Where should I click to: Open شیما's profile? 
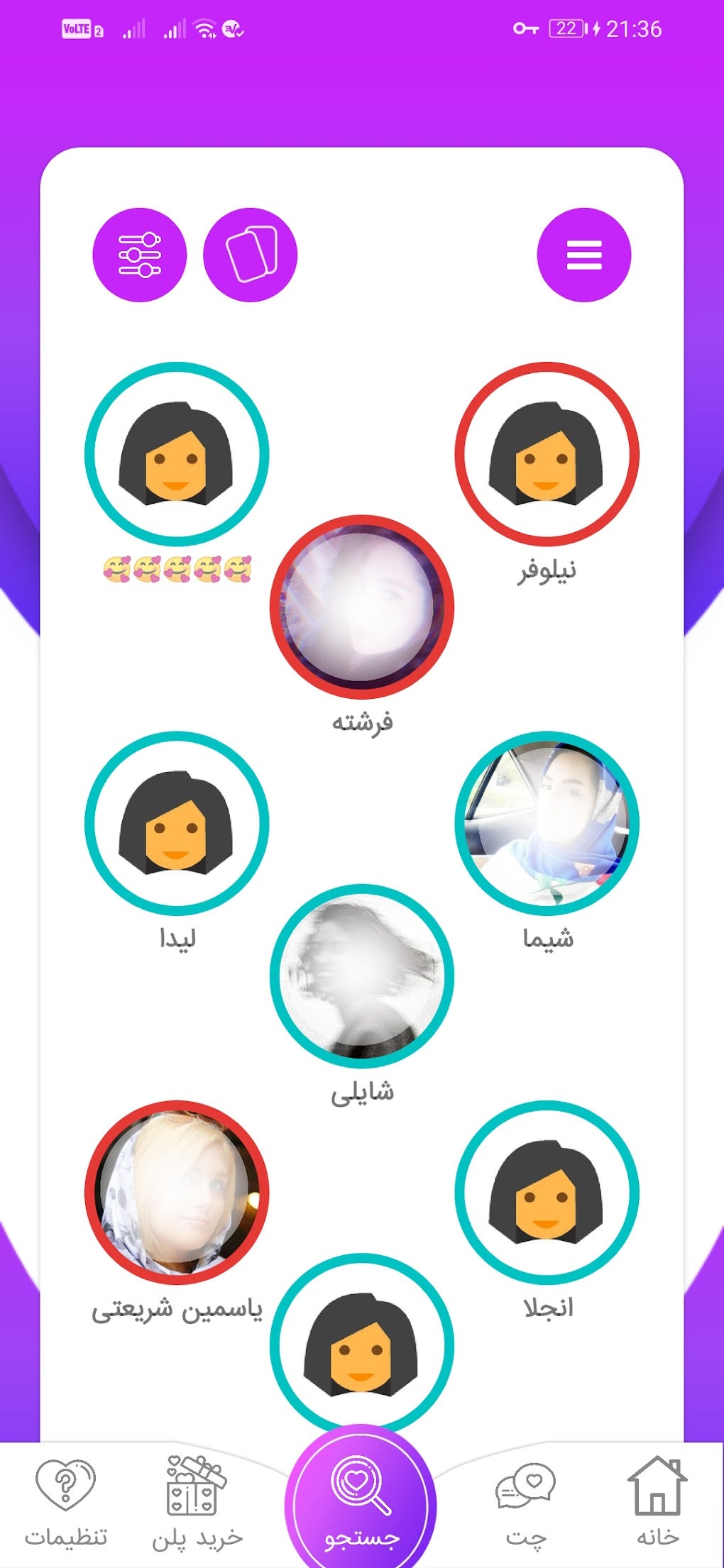pyautogui.click(x=547, y=823)
